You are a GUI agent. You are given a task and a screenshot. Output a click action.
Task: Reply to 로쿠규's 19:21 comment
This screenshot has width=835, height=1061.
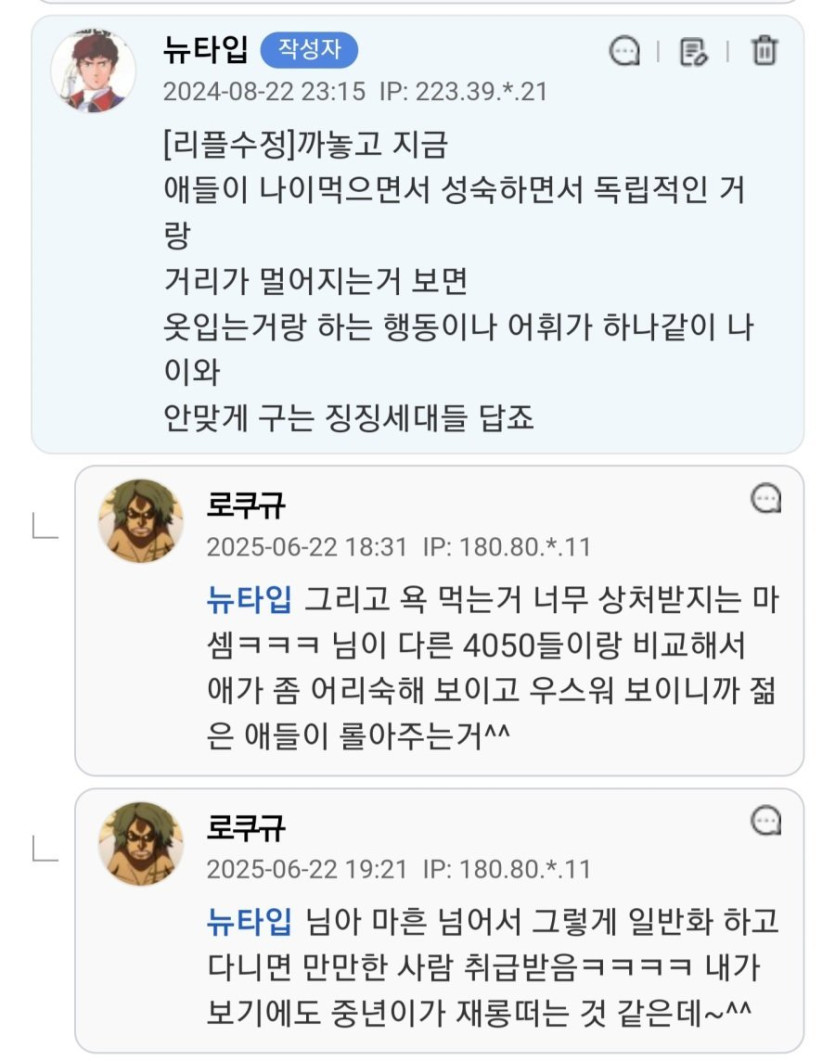click(766, 821)
